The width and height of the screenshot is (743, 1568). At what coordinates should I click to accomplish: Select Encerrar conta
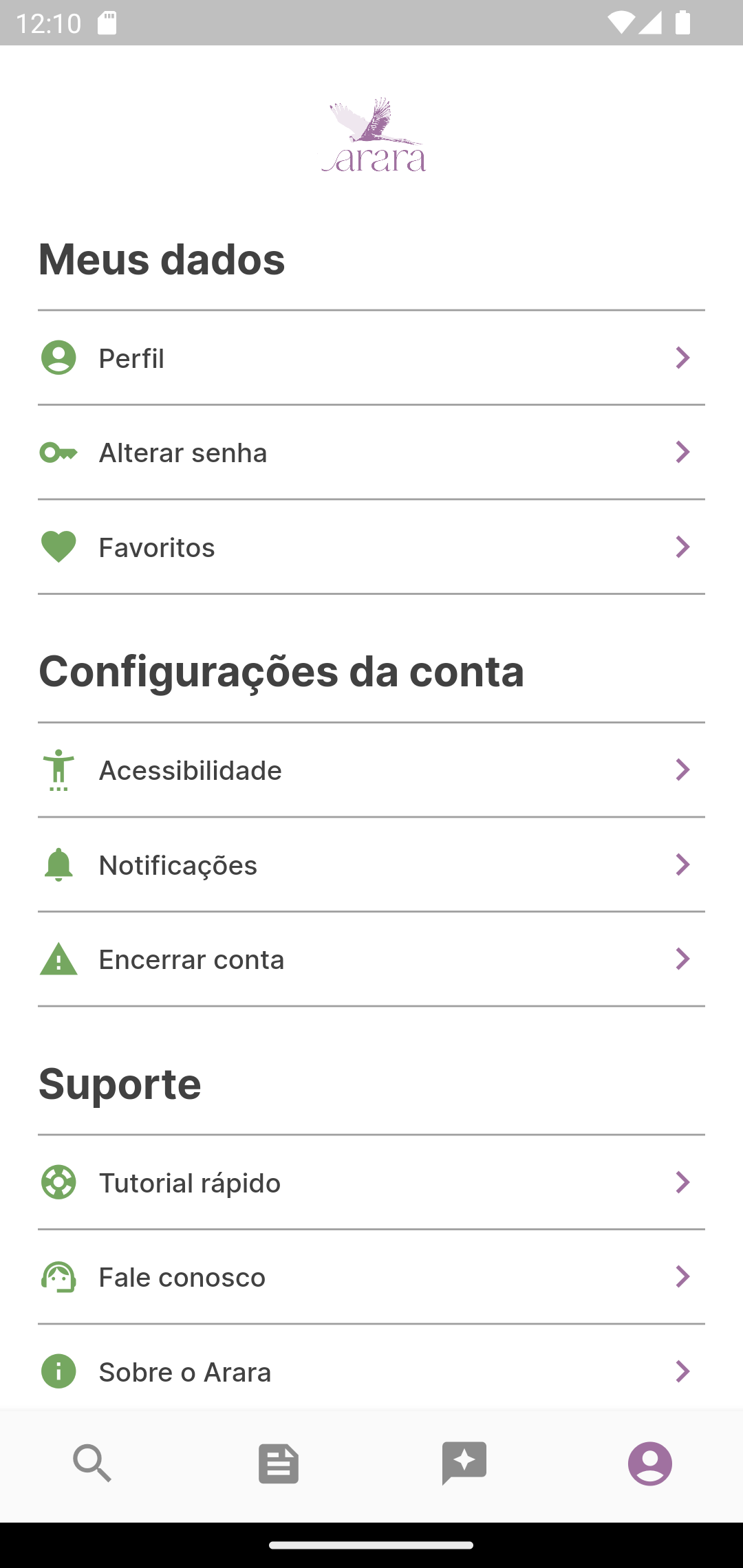371,959
